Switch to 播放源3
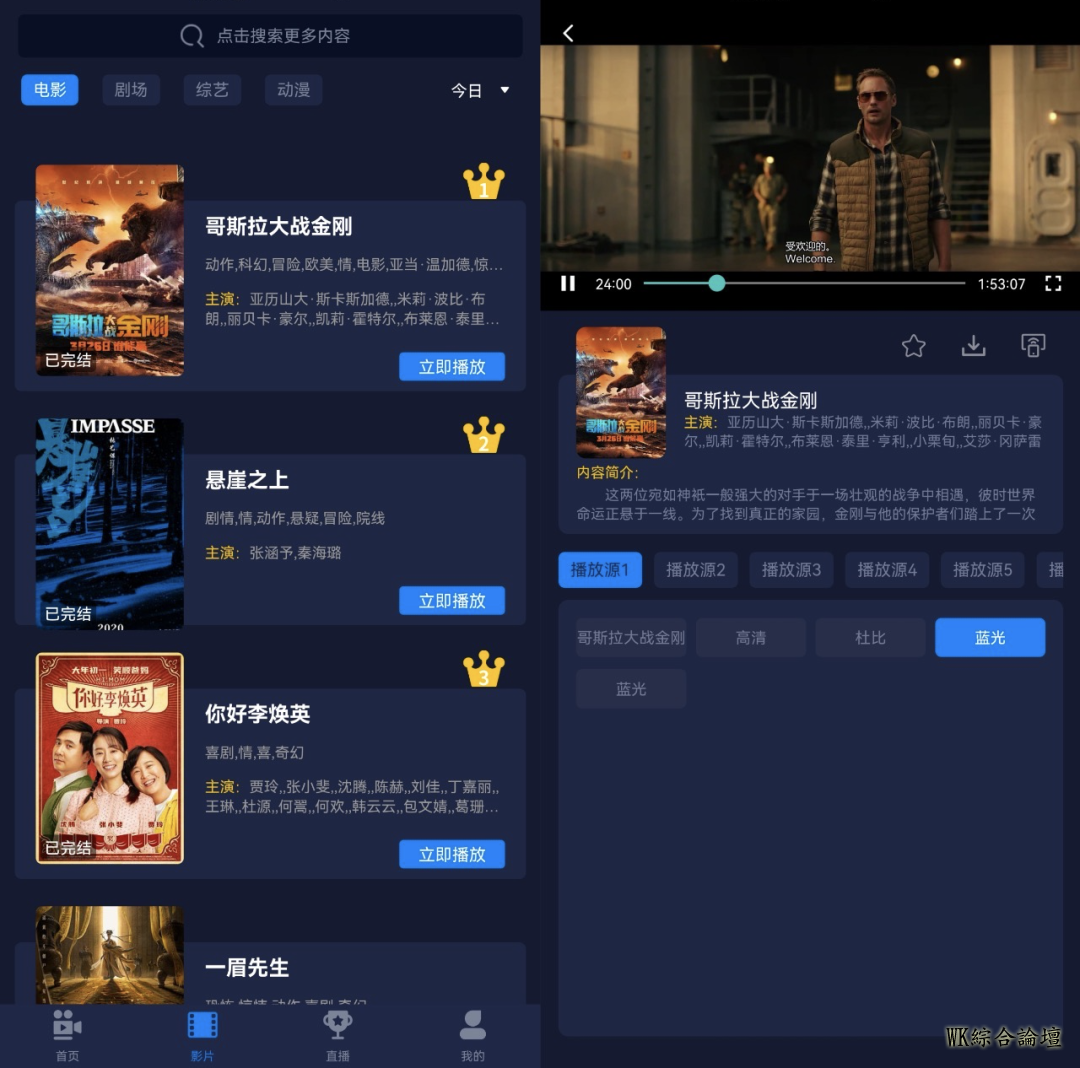 (791, 570)
